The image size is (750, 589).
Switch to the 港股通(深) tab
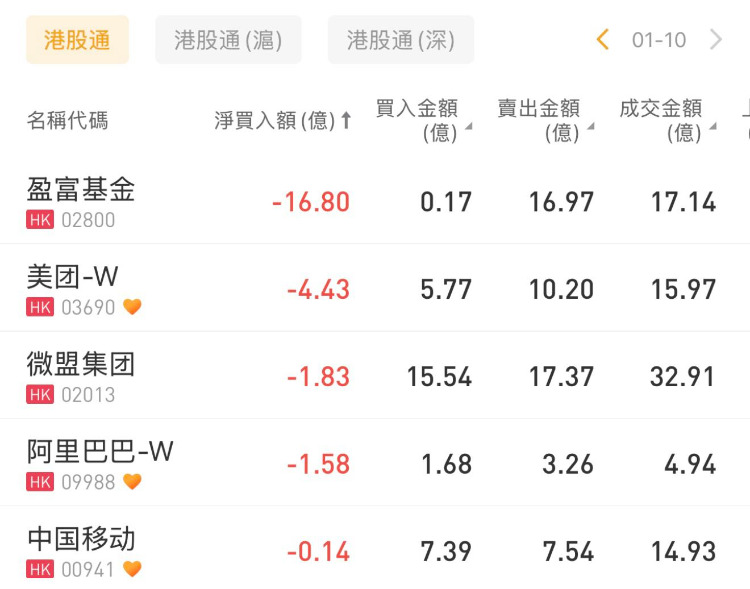[400, 40]
